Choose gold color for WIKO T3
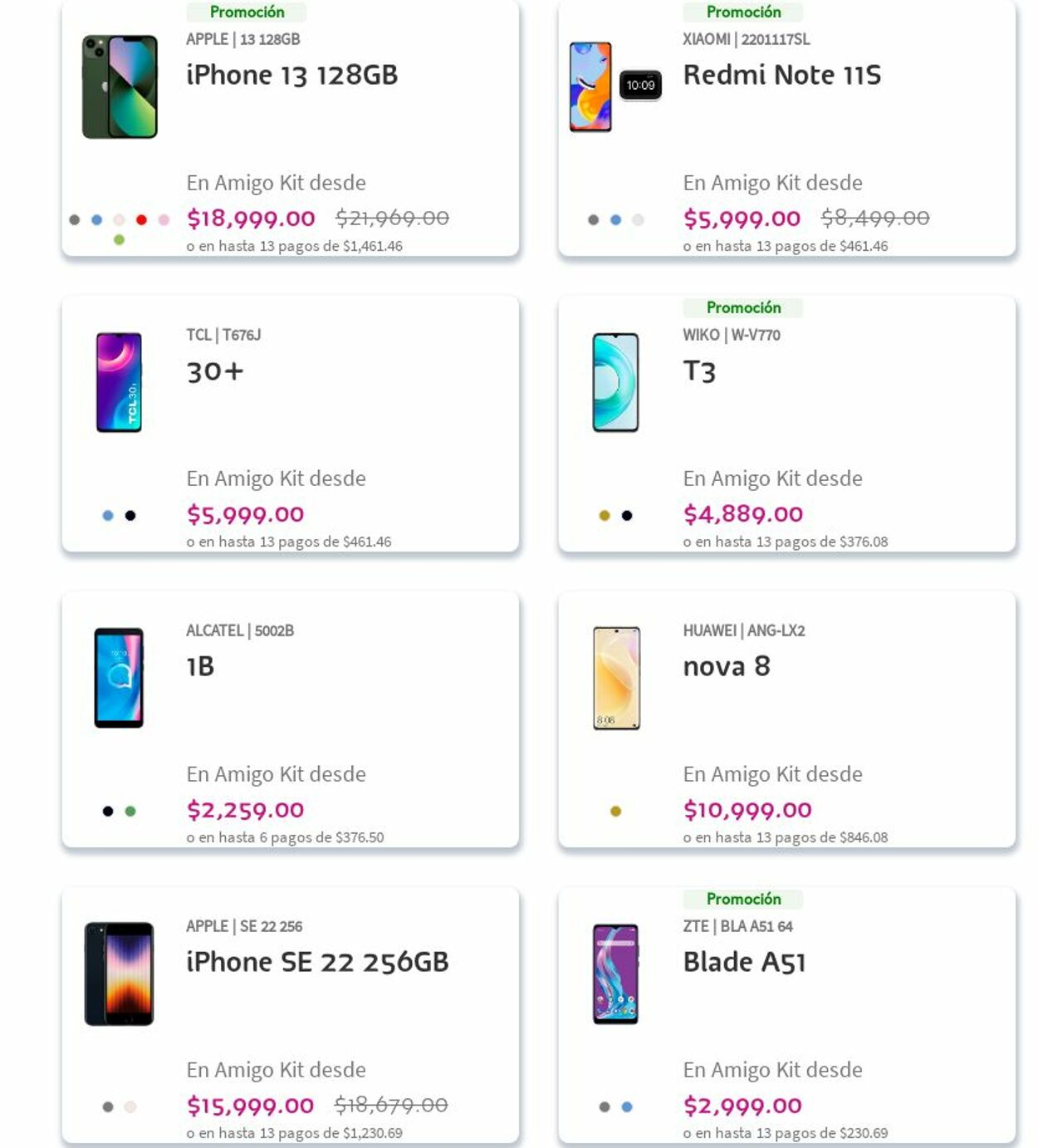This screenshot has height=1148, width=1038. (x=605, y=516)
